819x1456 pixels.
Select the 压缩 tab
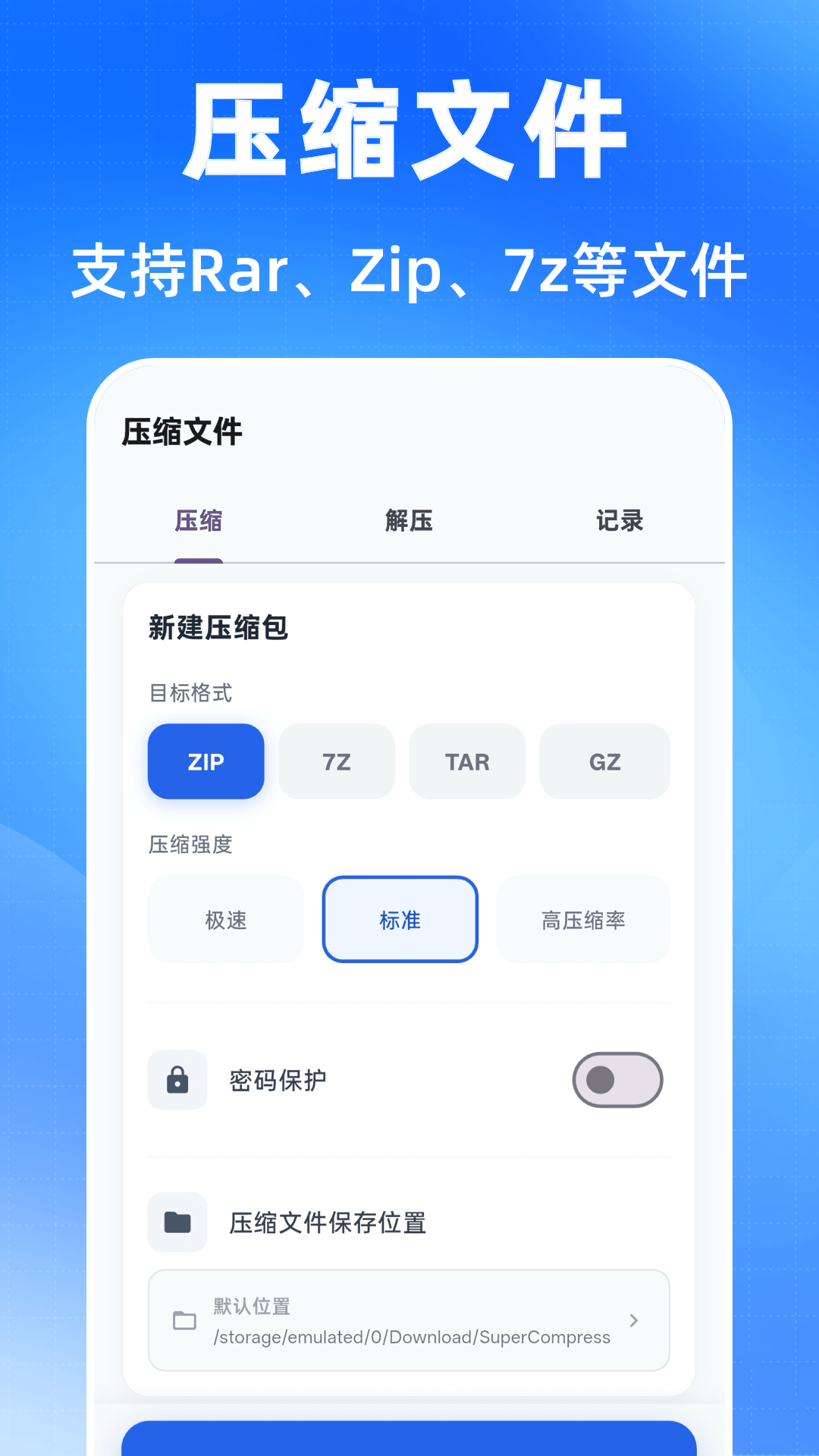click(199, 520)
